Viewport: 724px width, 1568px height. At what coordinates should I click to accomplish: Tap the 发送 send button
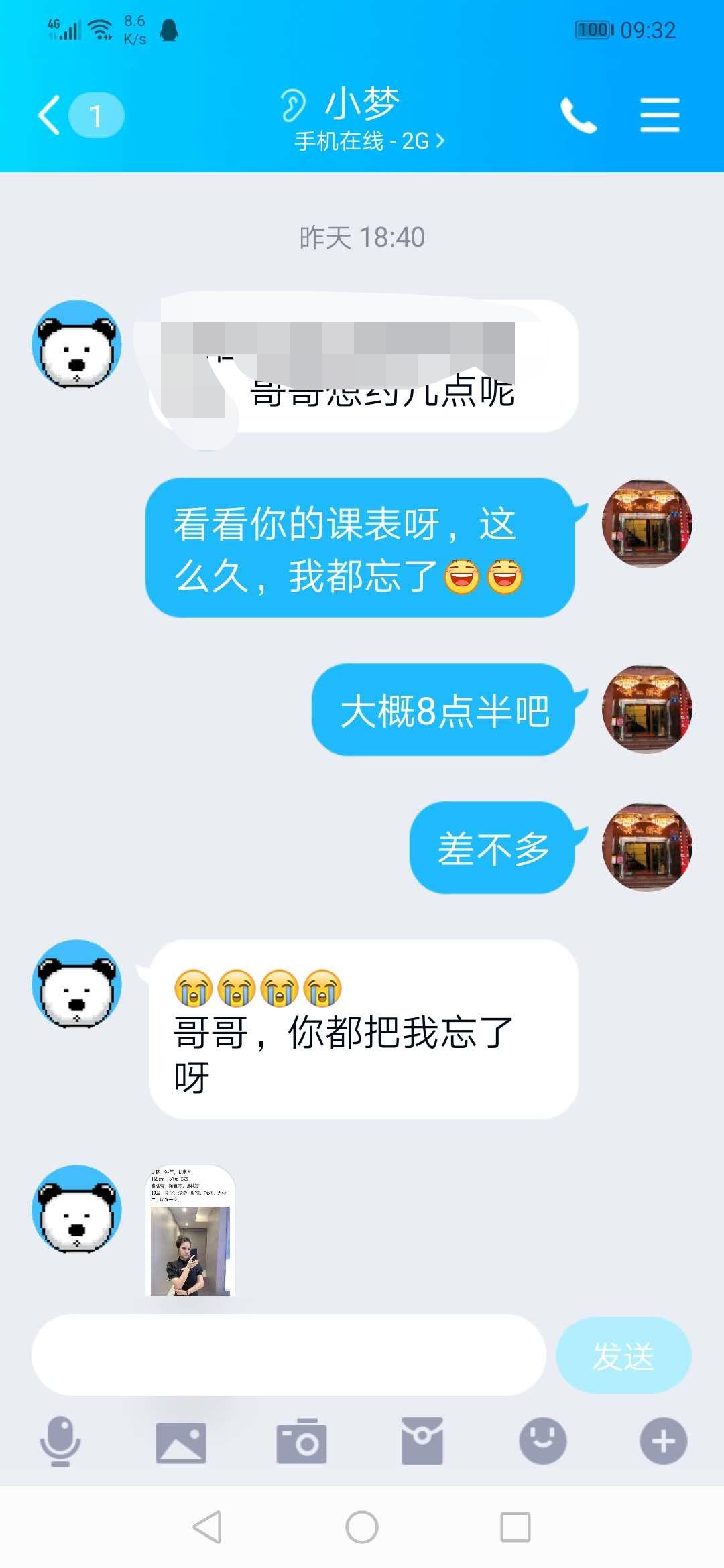tap(623, 1355)
